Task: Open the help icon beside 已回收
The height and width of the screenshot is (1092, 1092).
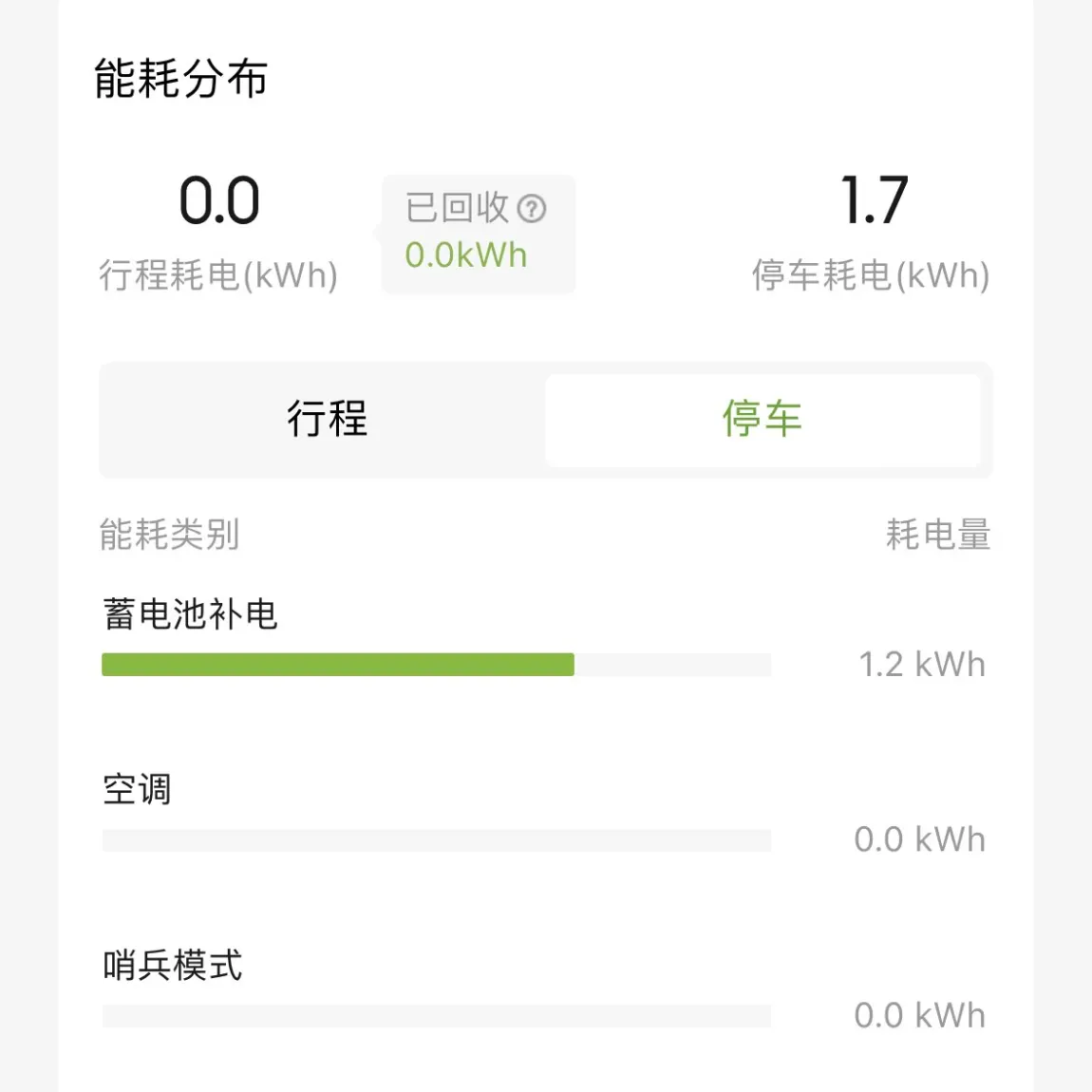Action: [x=532, y=208]
